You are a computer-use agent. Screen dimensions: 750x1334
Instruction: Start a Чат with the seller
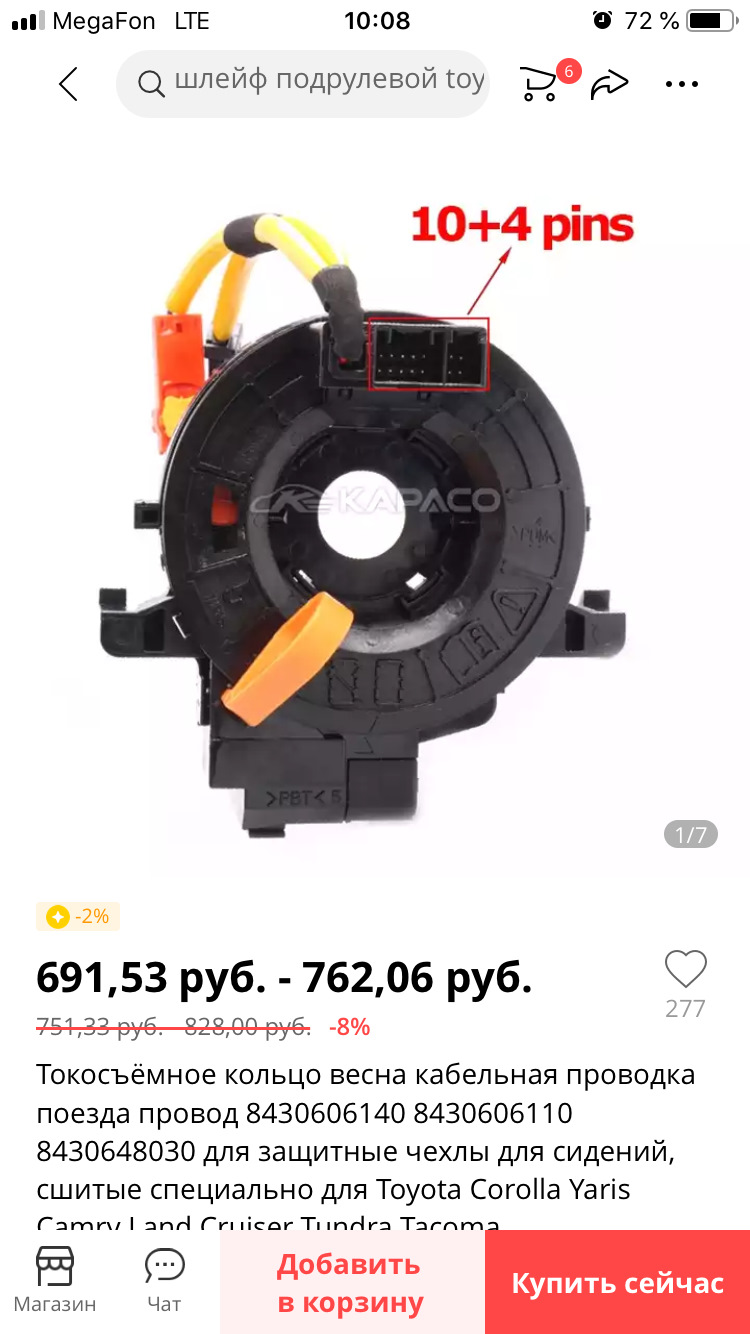[x=164, y=1280]
